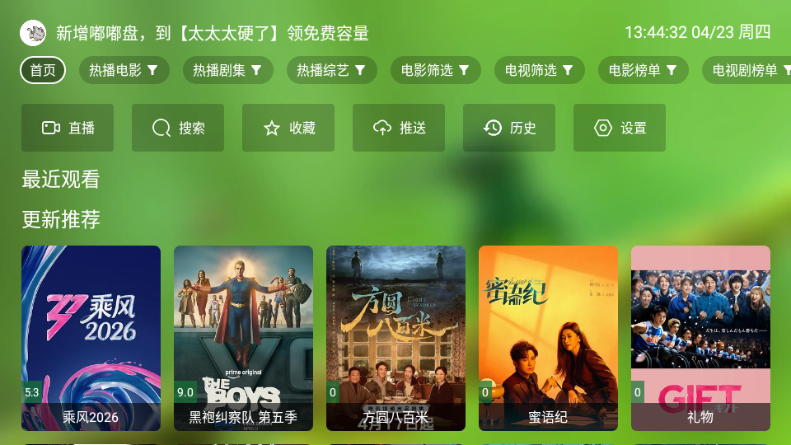Switch to 电视剧榜单 category
The height and width of the screenshot is (445, 791).
click(746, 70)
